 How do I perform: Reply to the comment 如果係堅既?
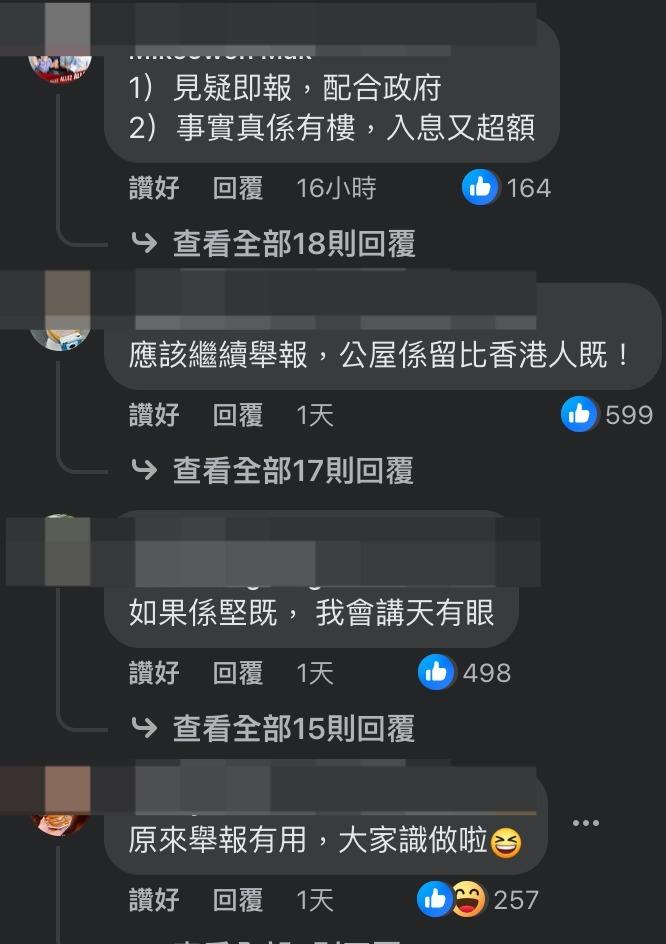(238, 673)
